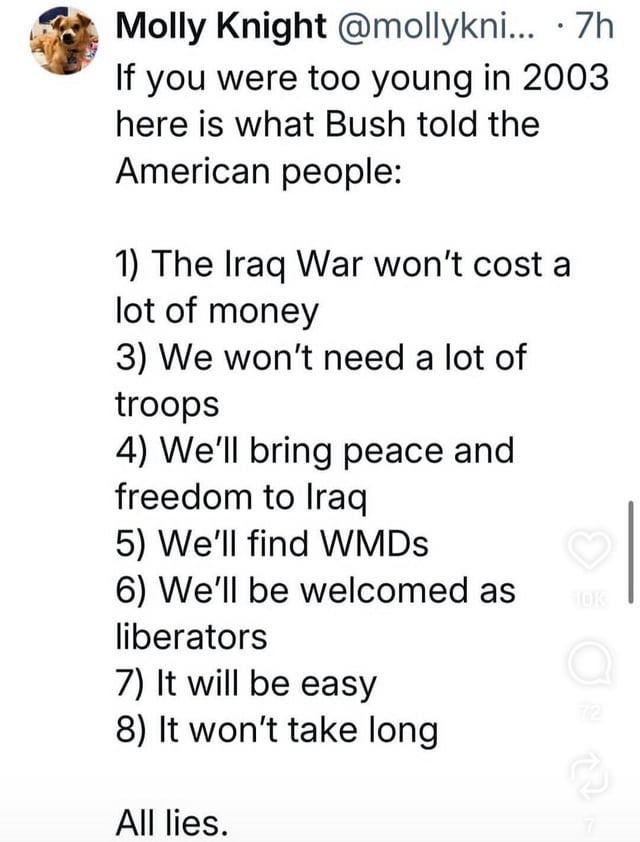Viewport: 640px width, 842px height.
Task: Open the comments bubble icon
Action: (x=587, y=663)
